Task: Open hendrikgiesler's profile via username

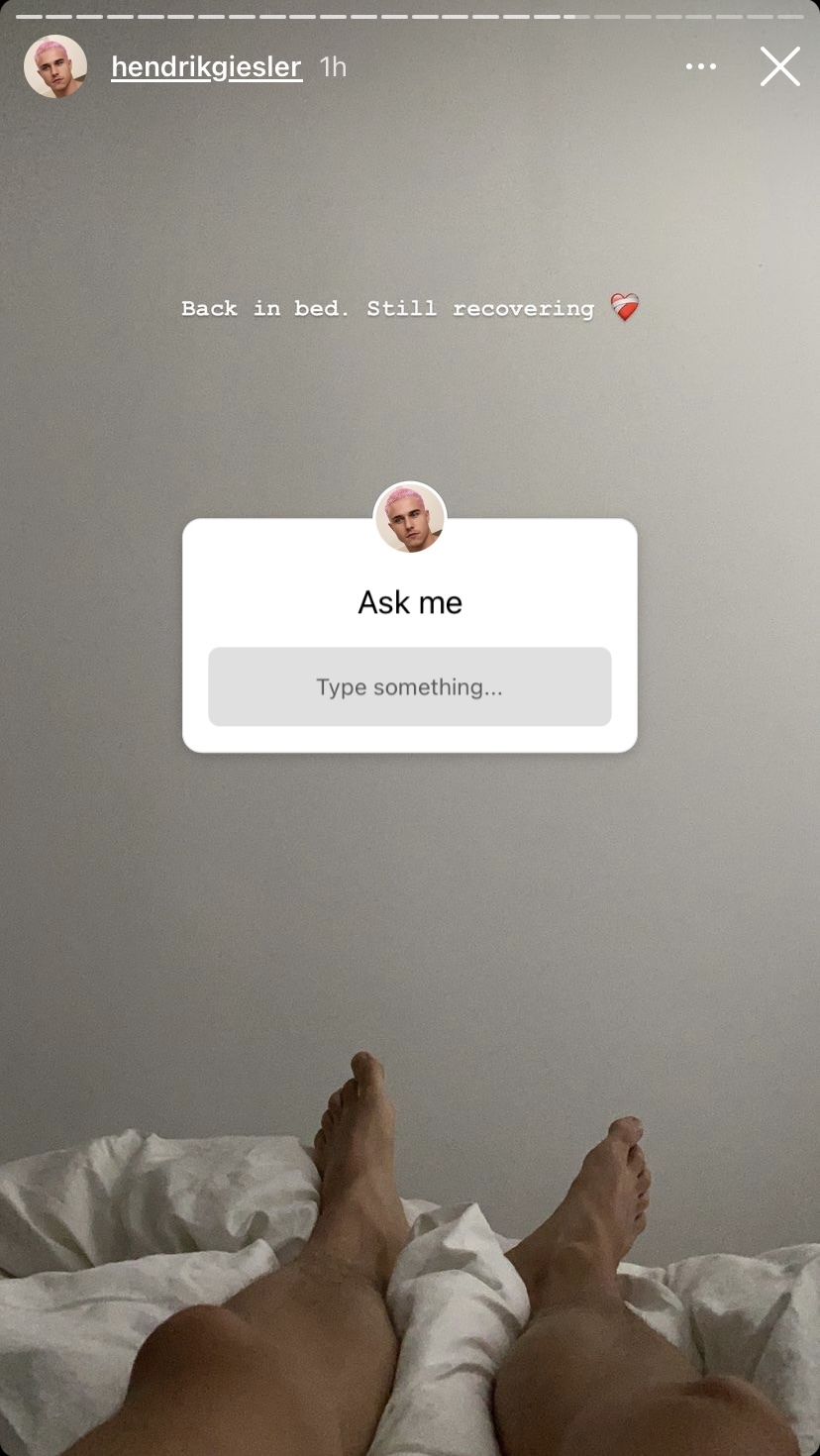Action: pos(206,67)
